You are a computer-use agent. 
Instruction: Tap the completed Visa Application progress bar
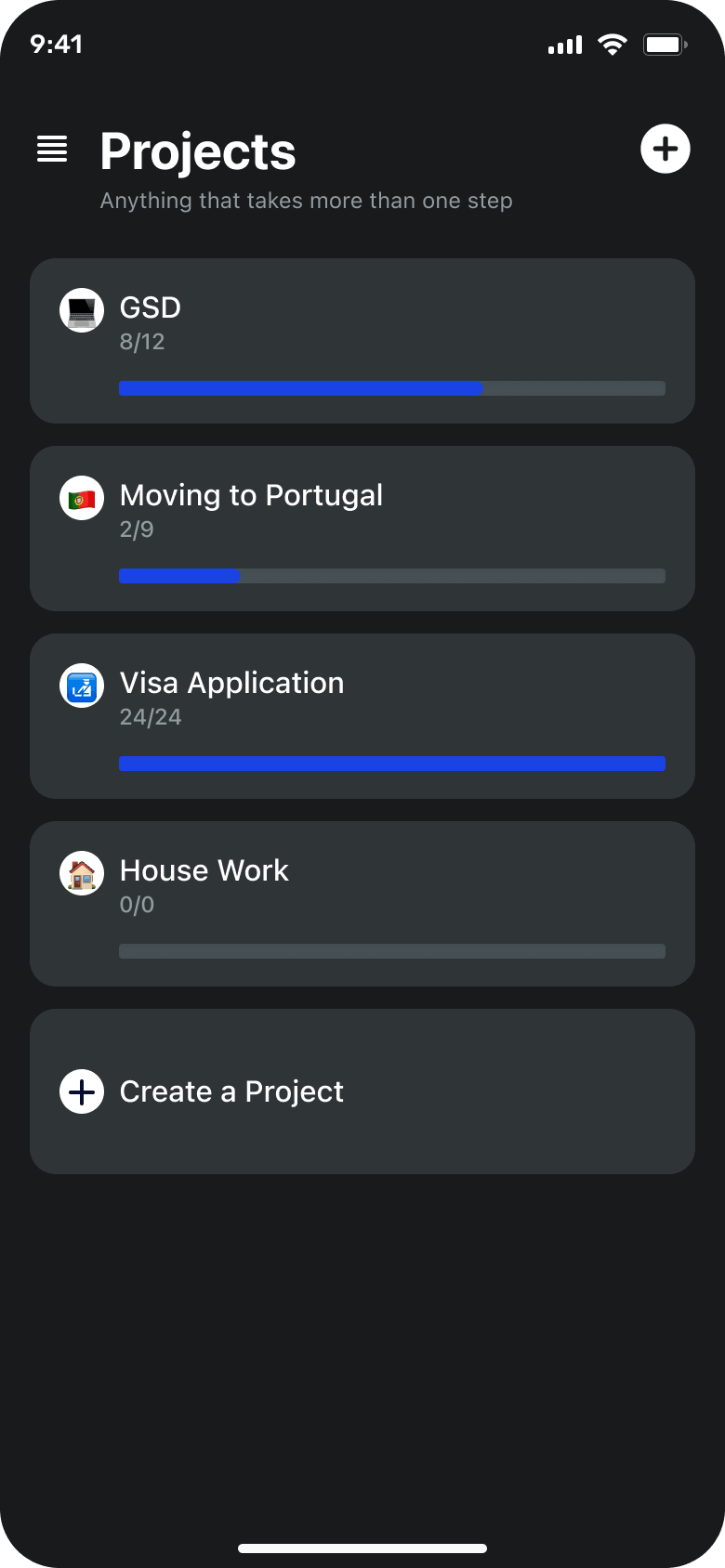(391, 764)
